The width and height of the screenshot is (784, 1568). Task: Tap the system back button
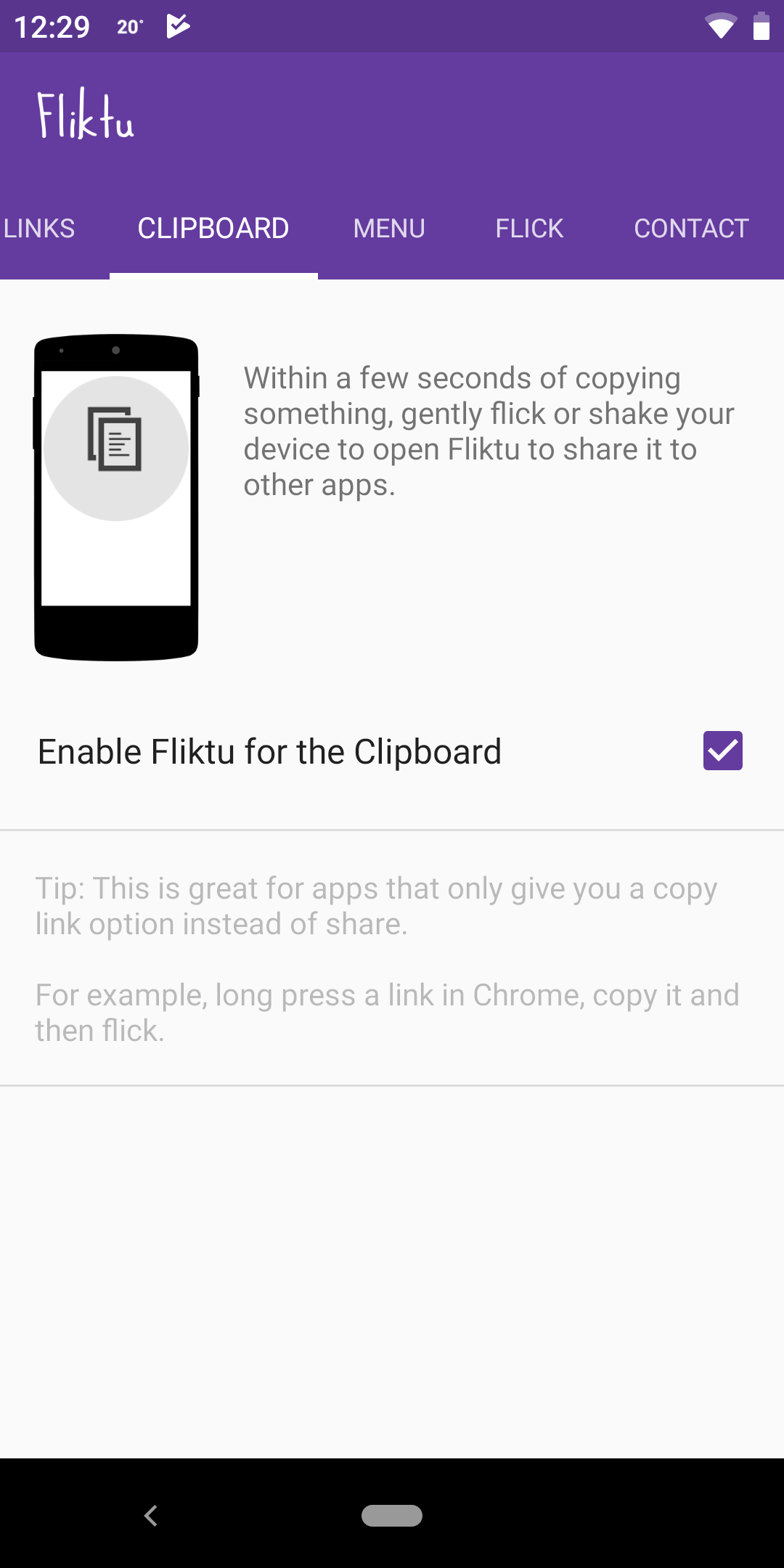point(150,1515)
